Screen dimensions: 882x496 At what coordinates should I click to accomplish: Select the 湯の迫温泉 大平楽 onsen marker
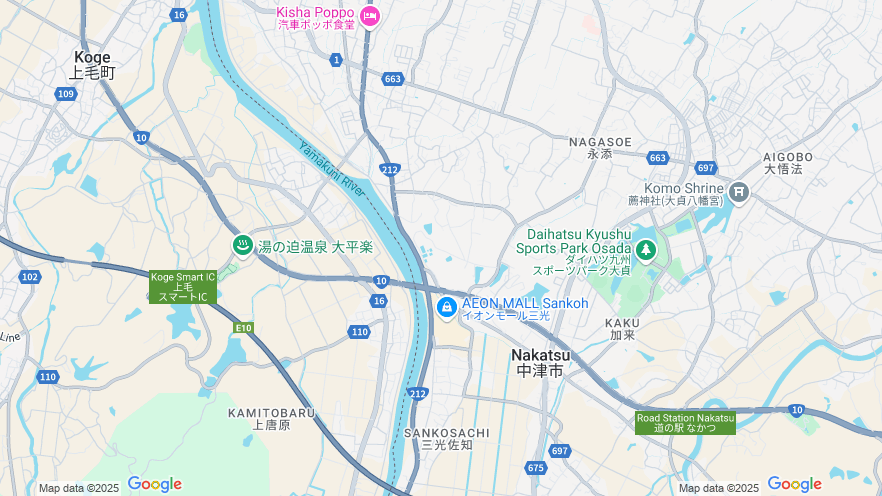coord(242,245)
